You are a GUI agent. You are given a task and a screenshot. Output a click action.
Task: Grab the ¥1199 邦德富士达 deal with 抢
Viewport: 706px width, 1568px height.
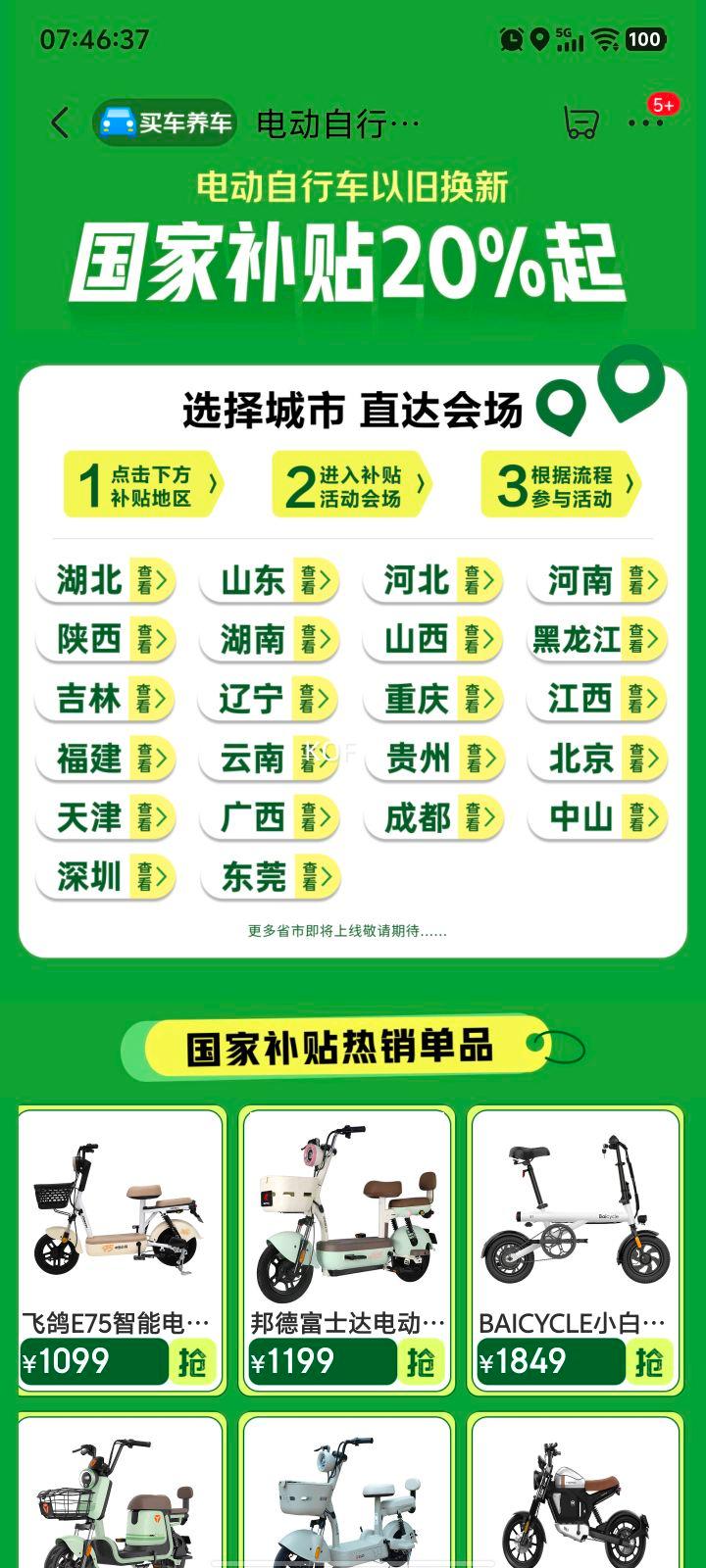point(422,1361)
